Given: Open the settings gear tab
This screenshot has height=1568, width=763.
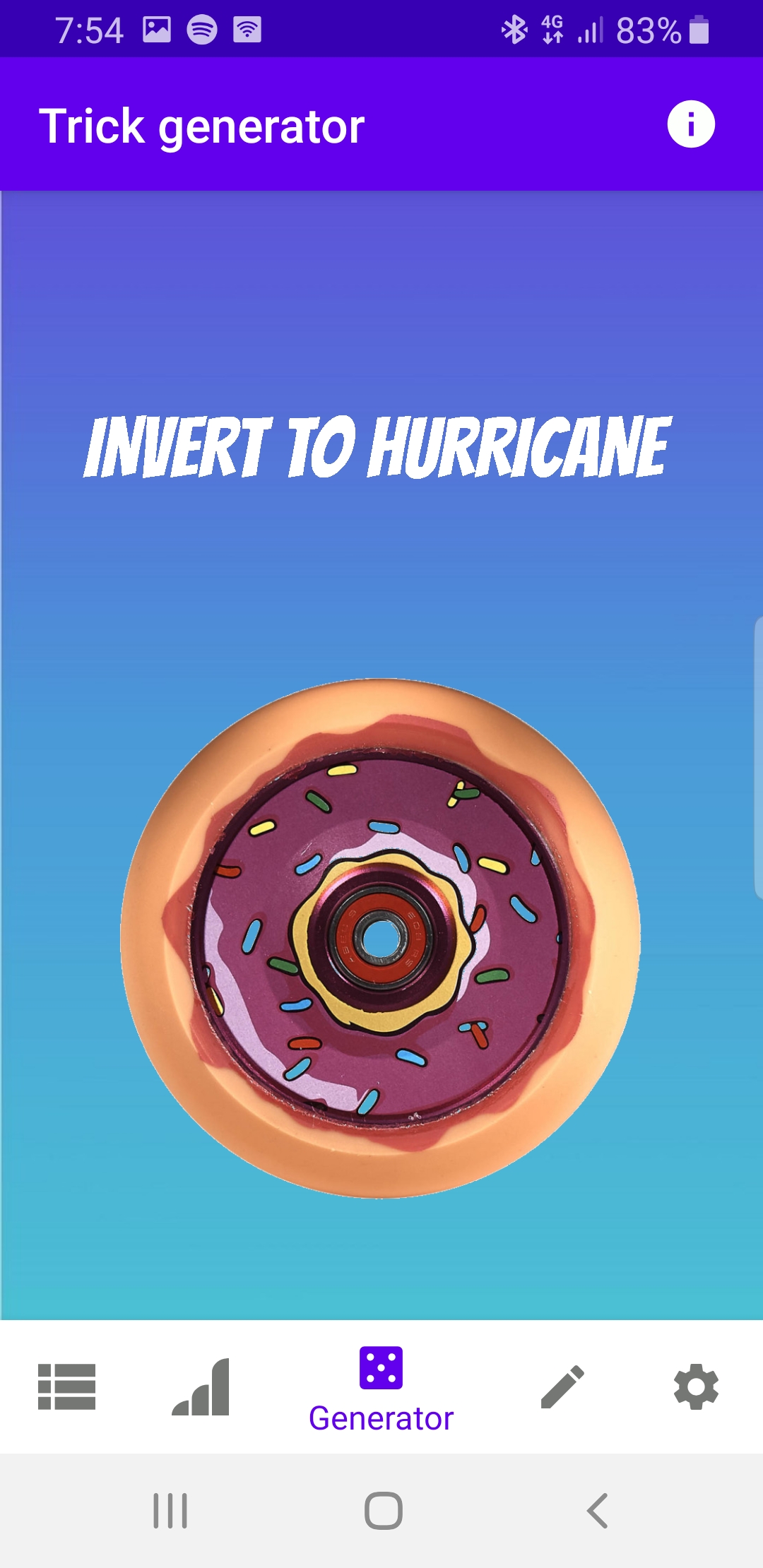Looking at the screenshot, I should 696,1386.
